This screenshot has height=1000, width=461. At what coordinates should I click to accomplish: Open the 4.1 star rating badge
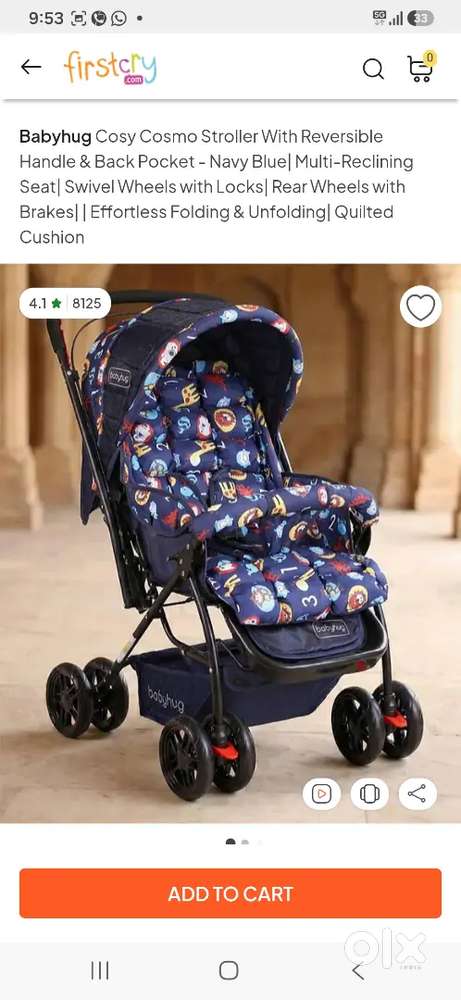65,304
